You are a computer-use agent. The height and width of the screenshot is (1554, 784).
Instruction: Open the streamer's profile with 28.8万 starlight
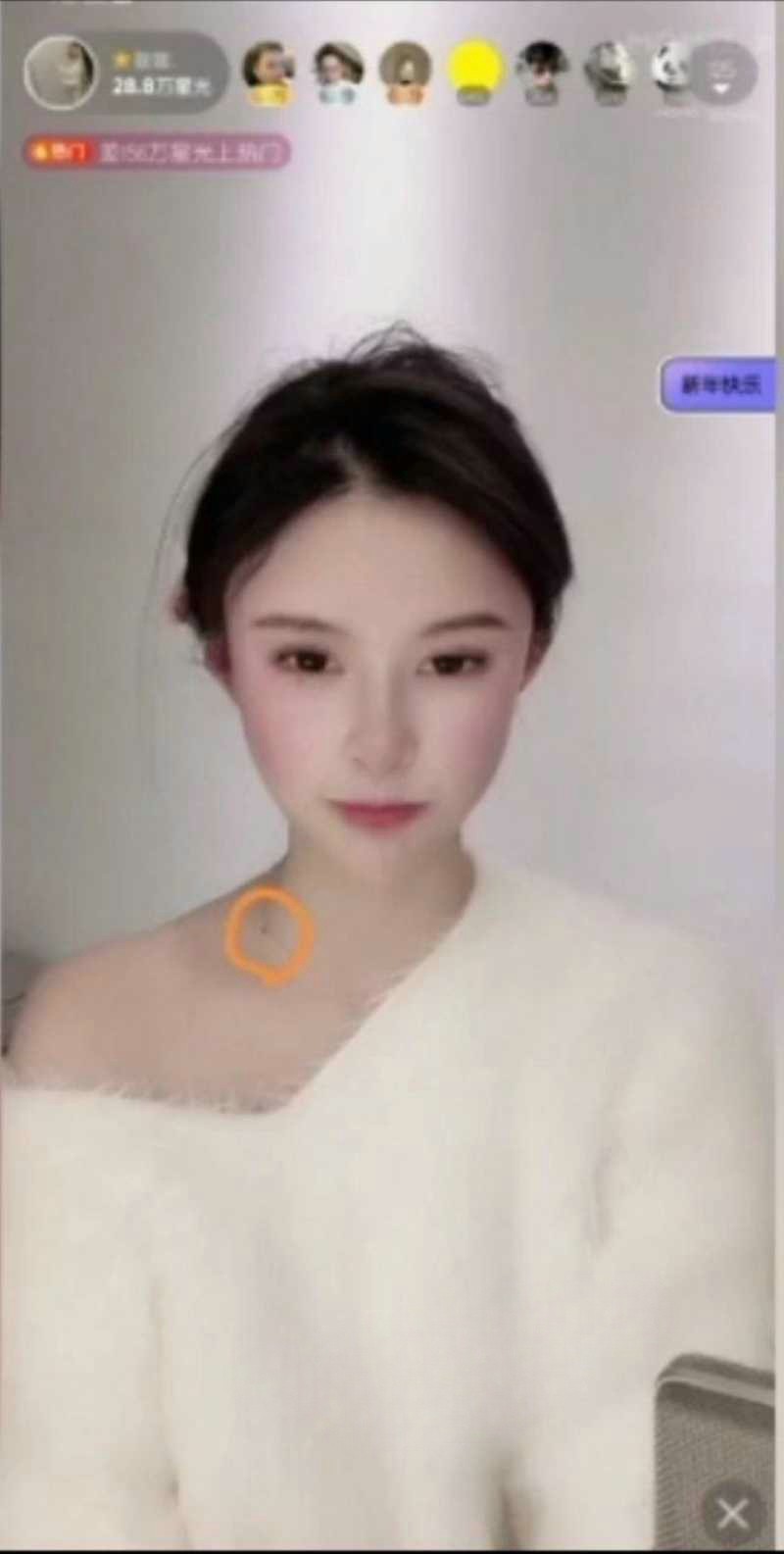pos(61,74)
